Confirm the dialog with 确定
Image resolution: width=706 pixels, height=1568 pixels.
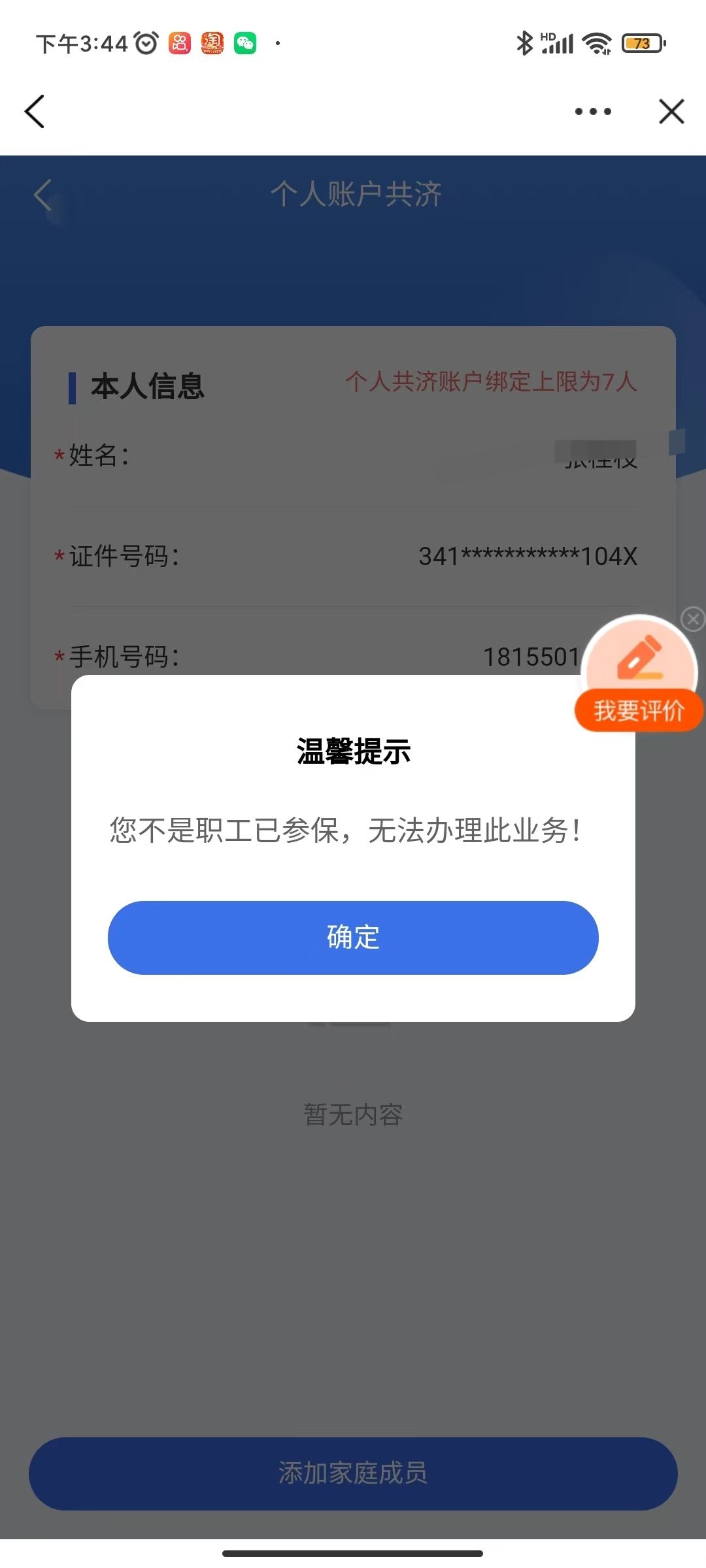[x=353, y=938]
